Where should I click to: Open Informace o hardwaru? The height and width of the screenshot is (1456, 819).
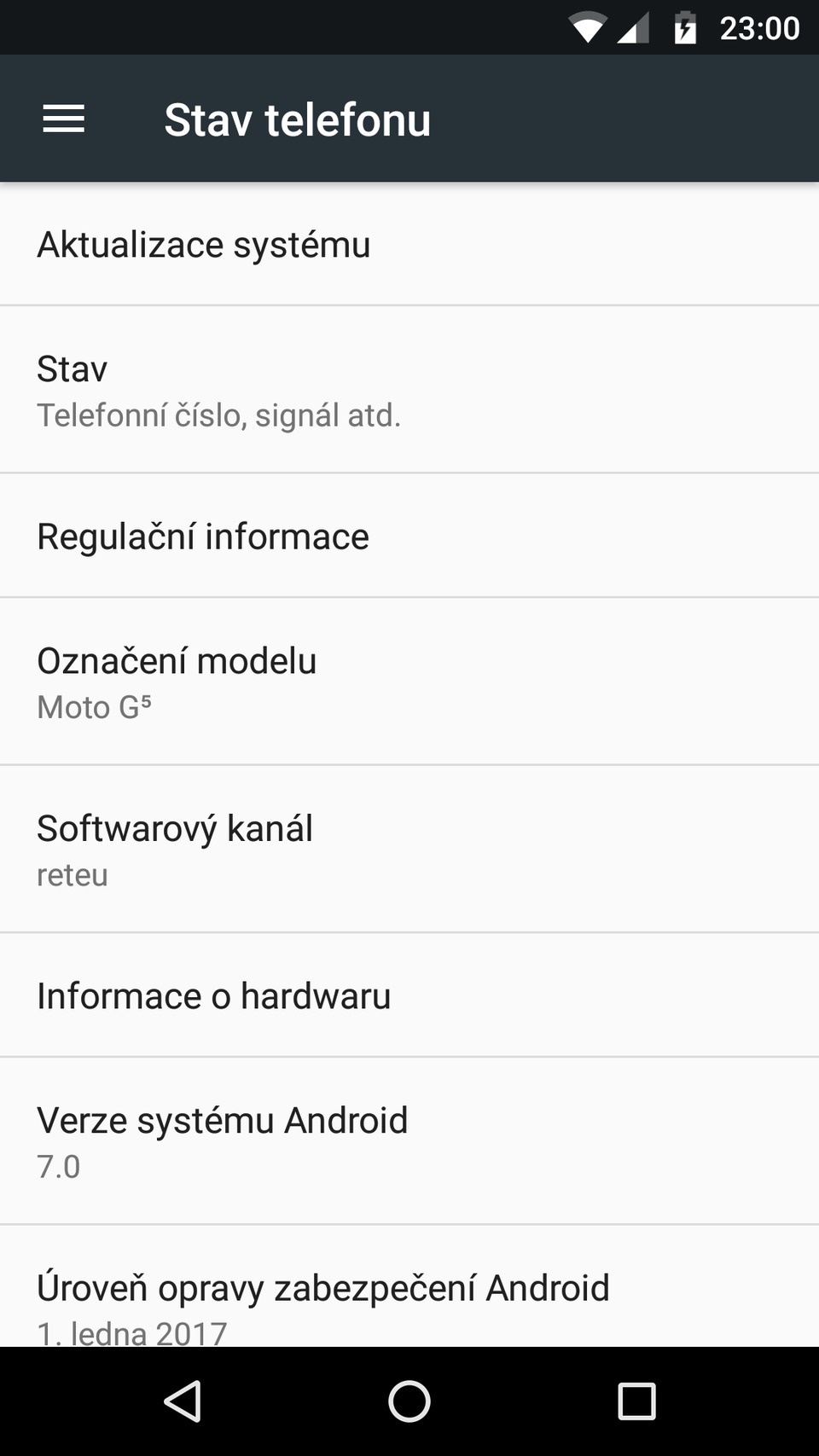pos(213,995)
